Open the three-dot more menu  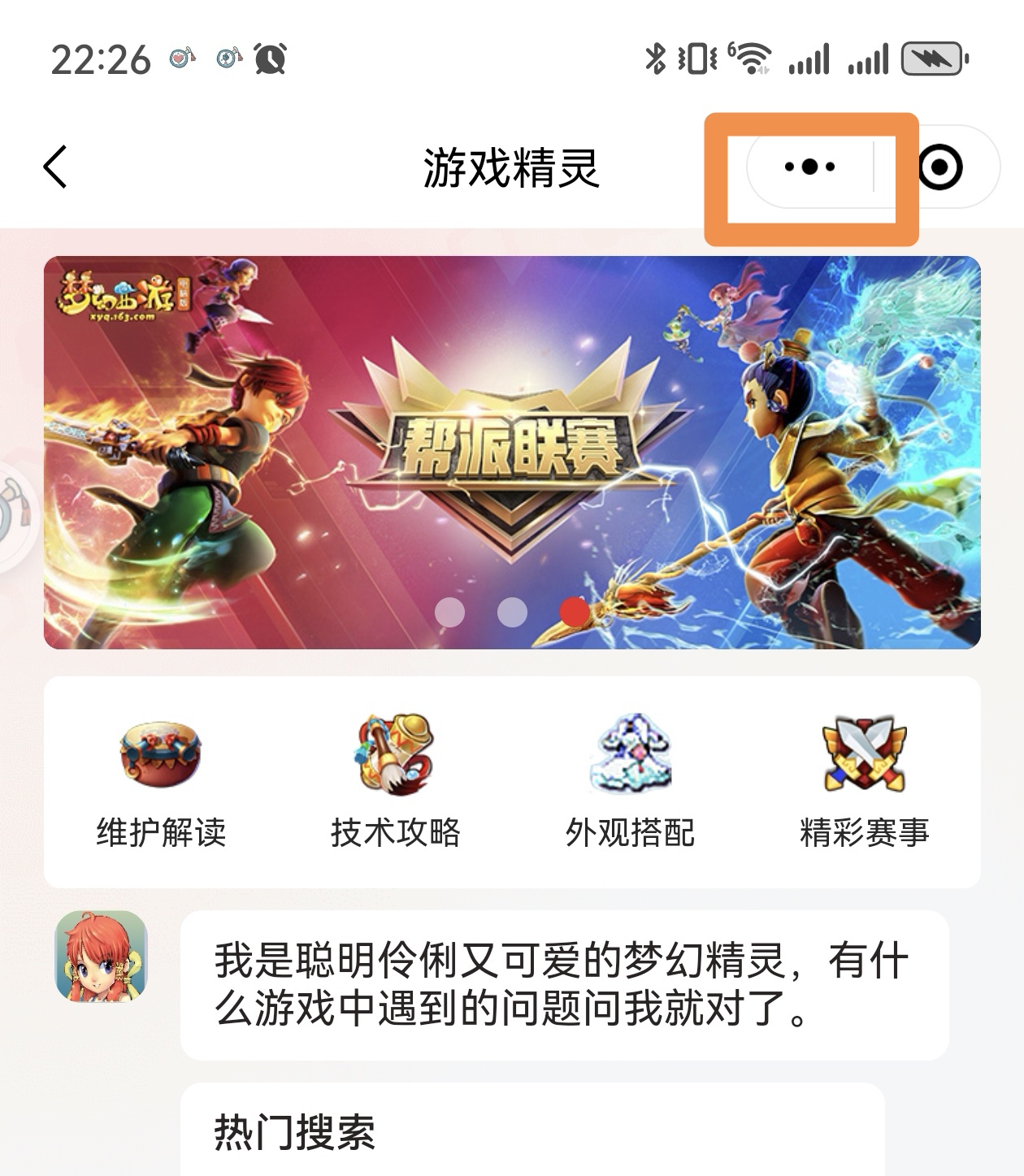coord(809,167)
